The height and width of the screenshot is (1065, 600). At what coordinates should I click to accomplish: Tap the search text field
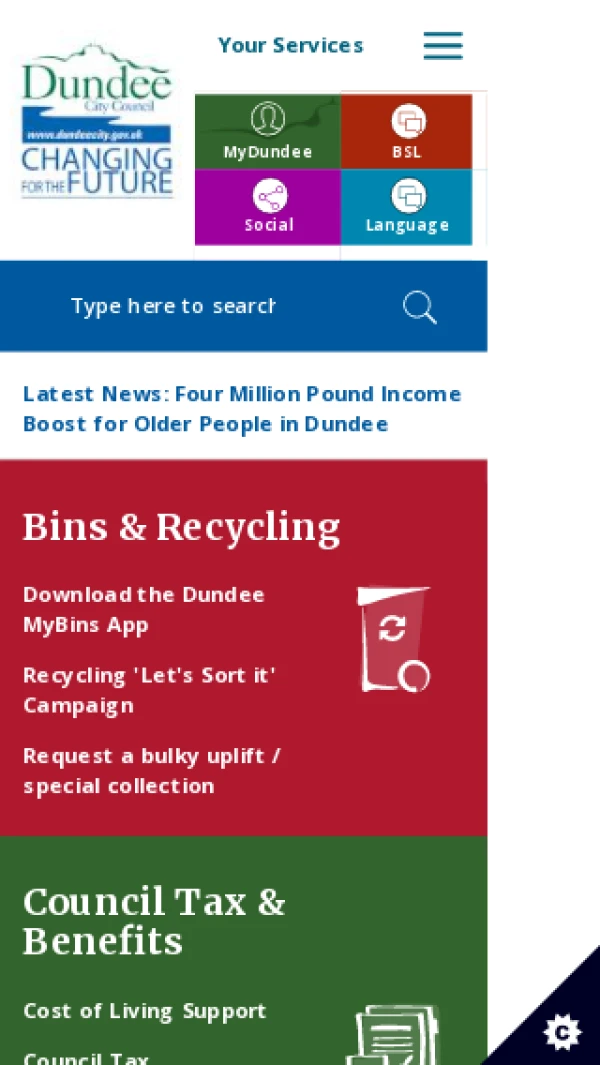tap(173, 306)
